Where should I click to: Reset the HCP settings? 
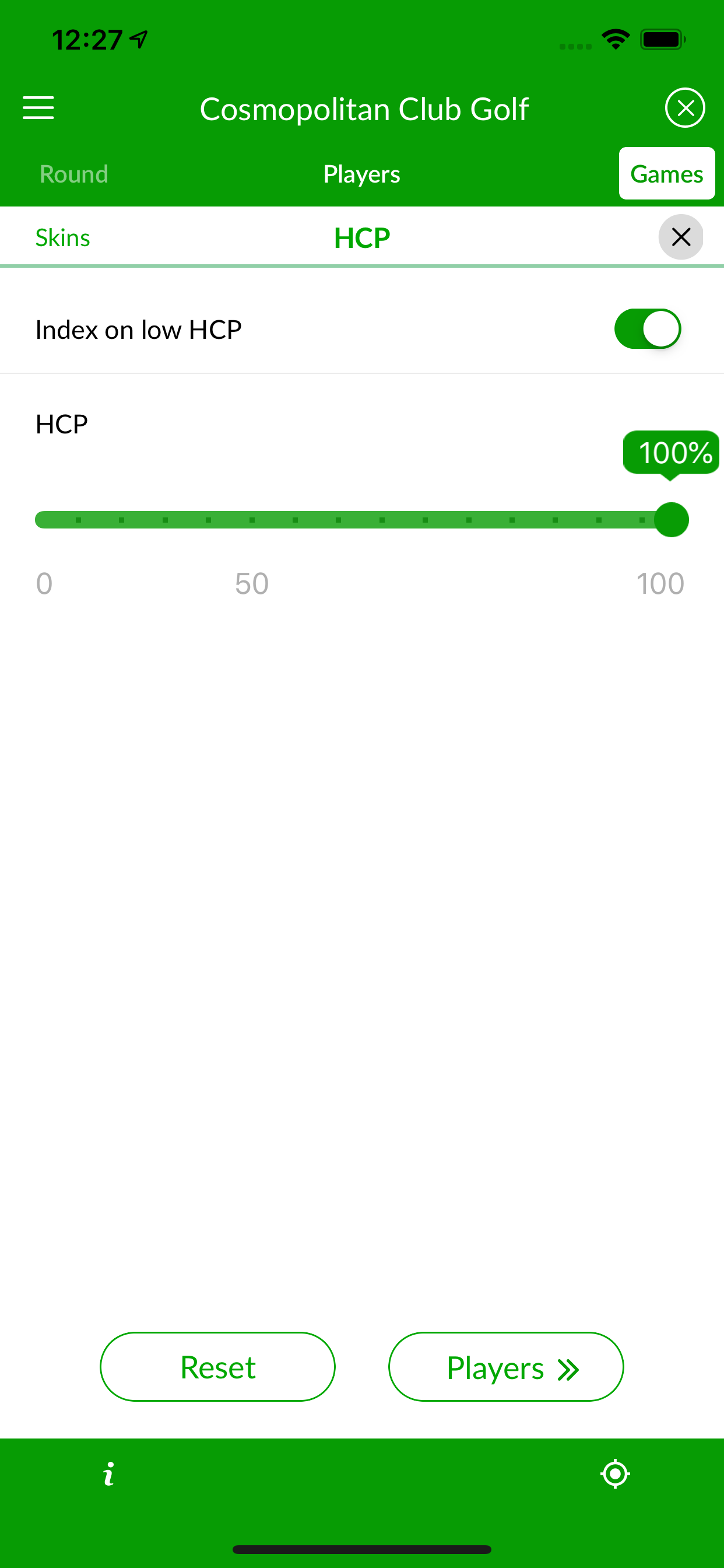pyautogui.click(x=217, y=1367)
